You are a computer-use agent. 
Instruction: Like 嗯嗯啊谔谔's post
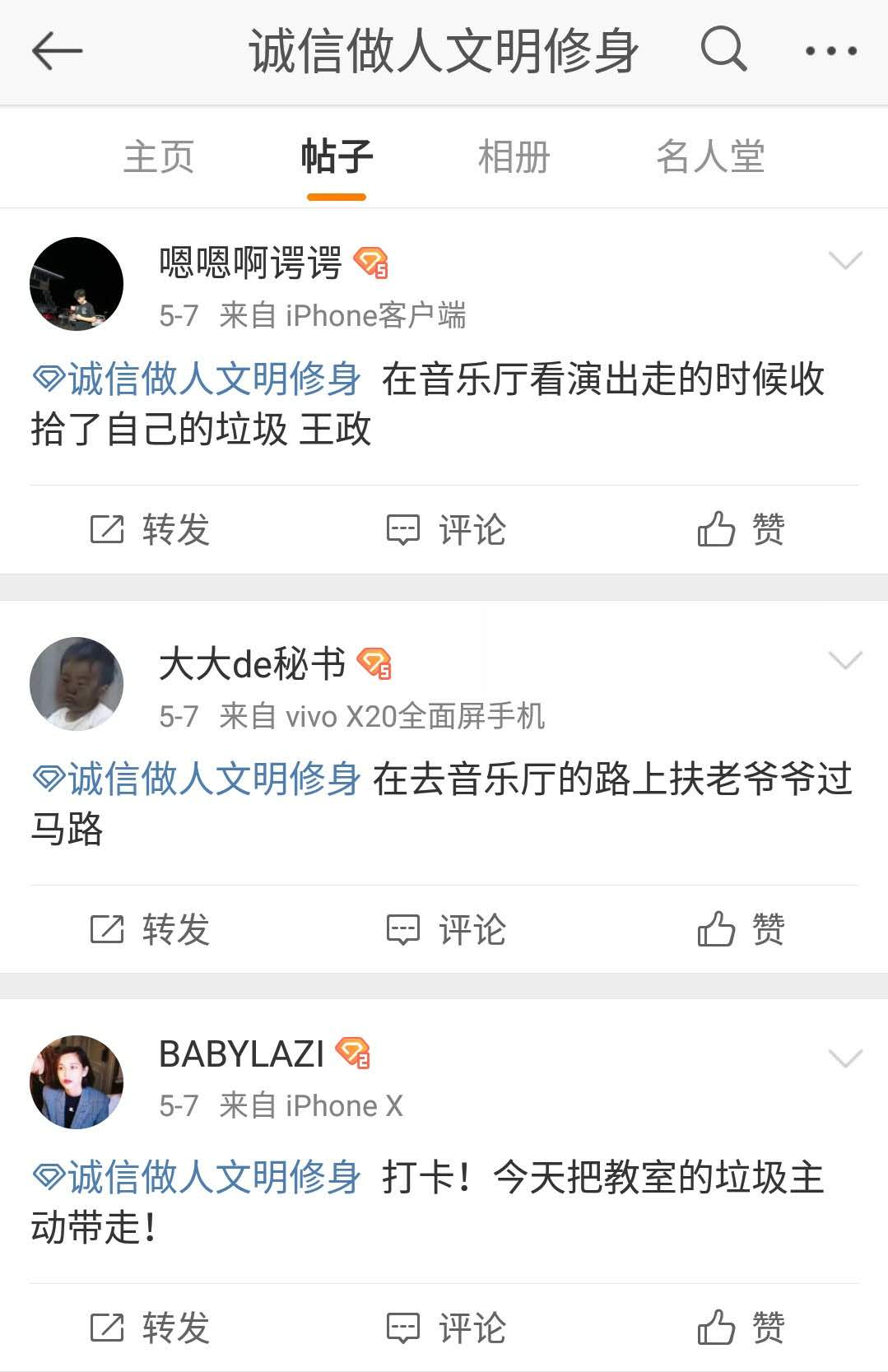(x=741, y=529)
